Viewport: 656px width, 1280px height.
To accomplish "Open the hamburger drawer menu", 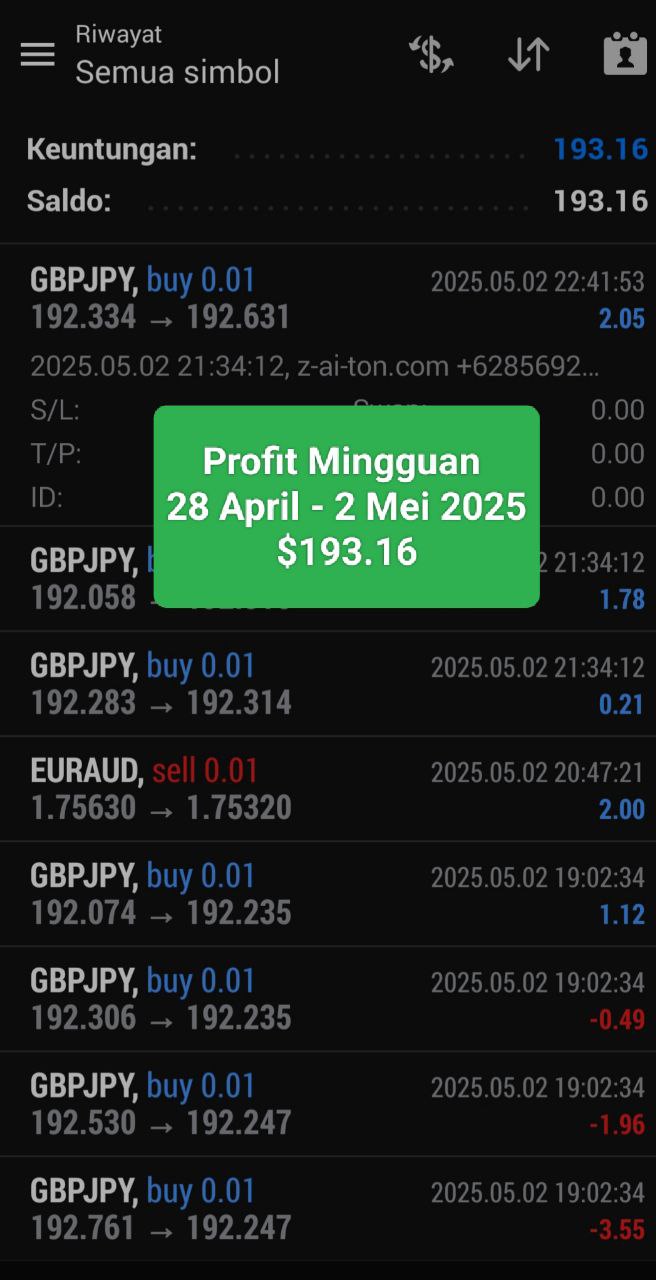I will tap(38, 55).
